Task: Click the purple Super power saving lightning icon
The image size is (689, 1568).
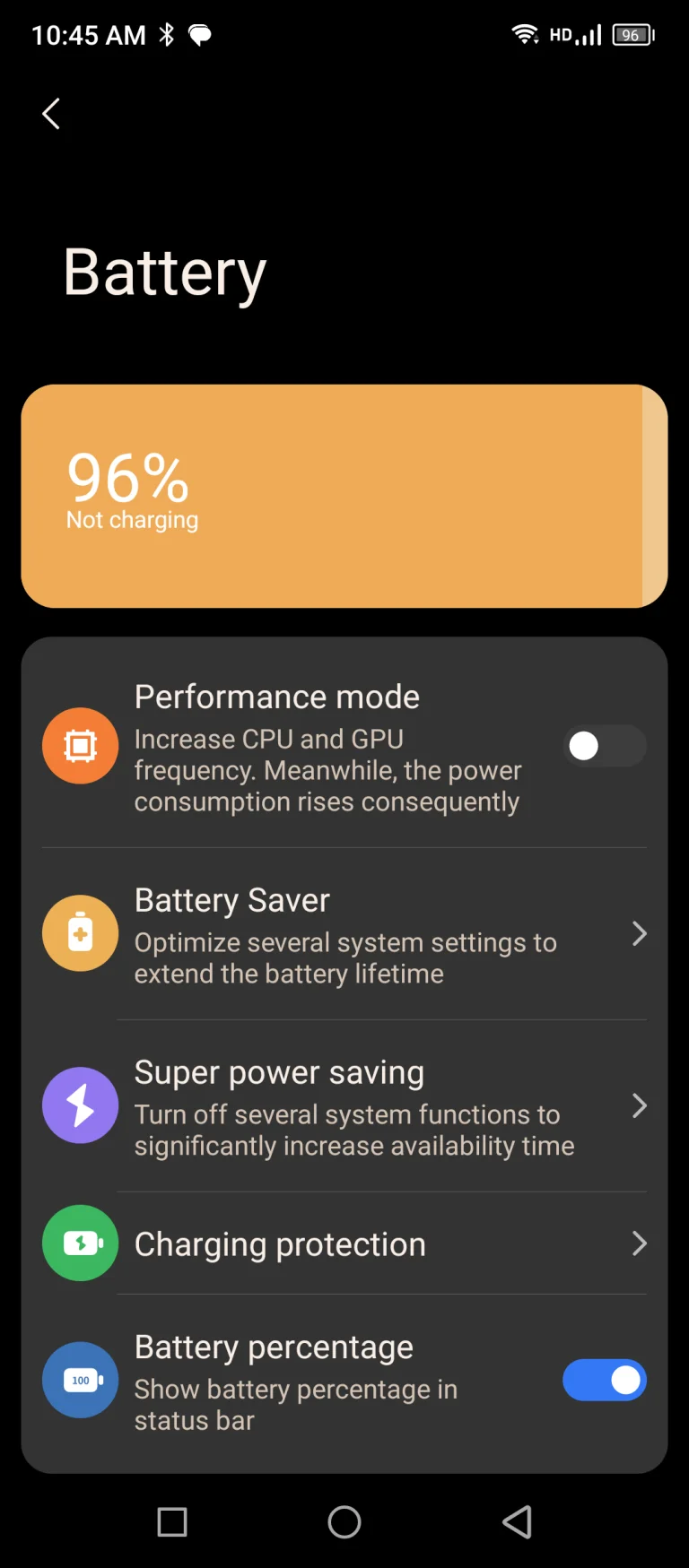Action: [80, 1105]
